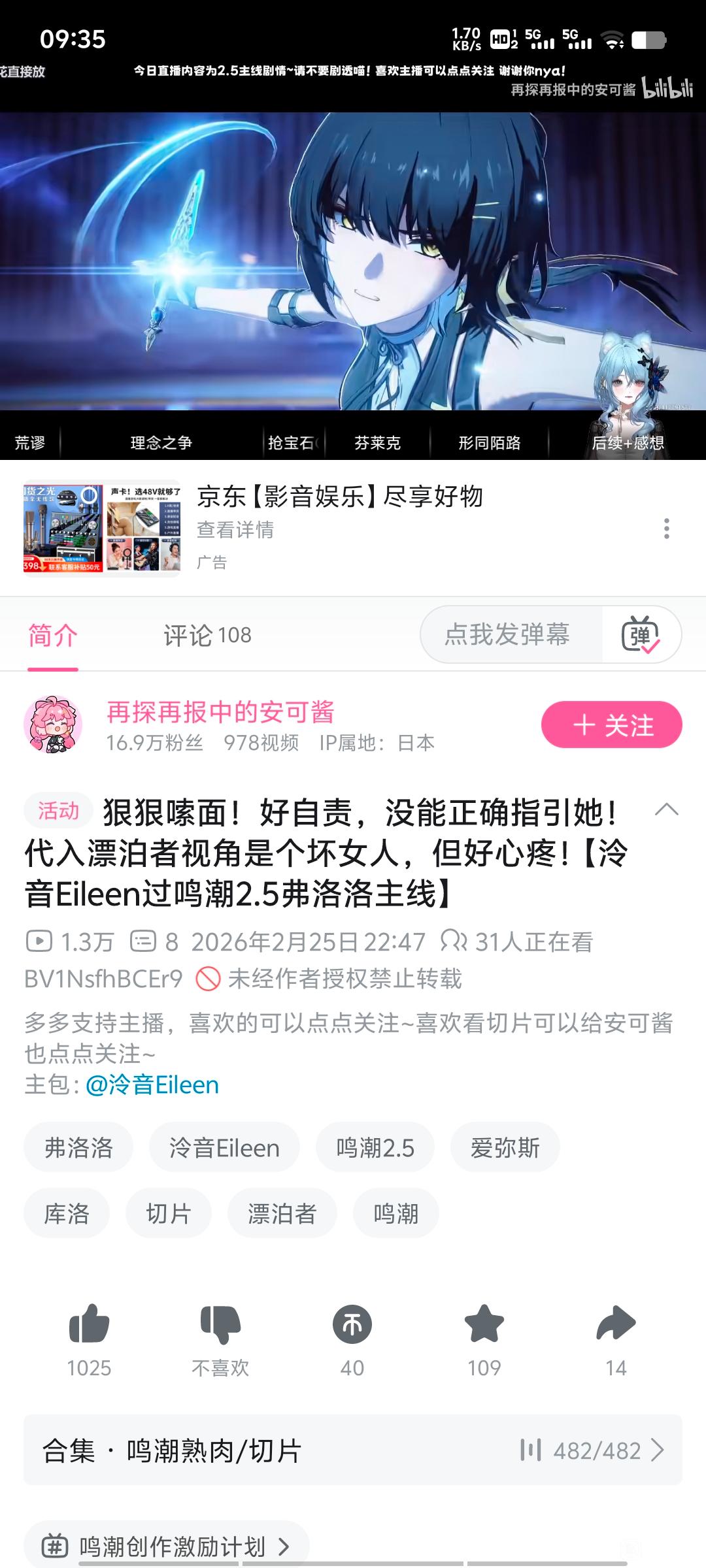The height and width of the screenshot is (1568, 706).
Task: Select the 弗洛洛 tag chip
Action: pos(78,1148)
